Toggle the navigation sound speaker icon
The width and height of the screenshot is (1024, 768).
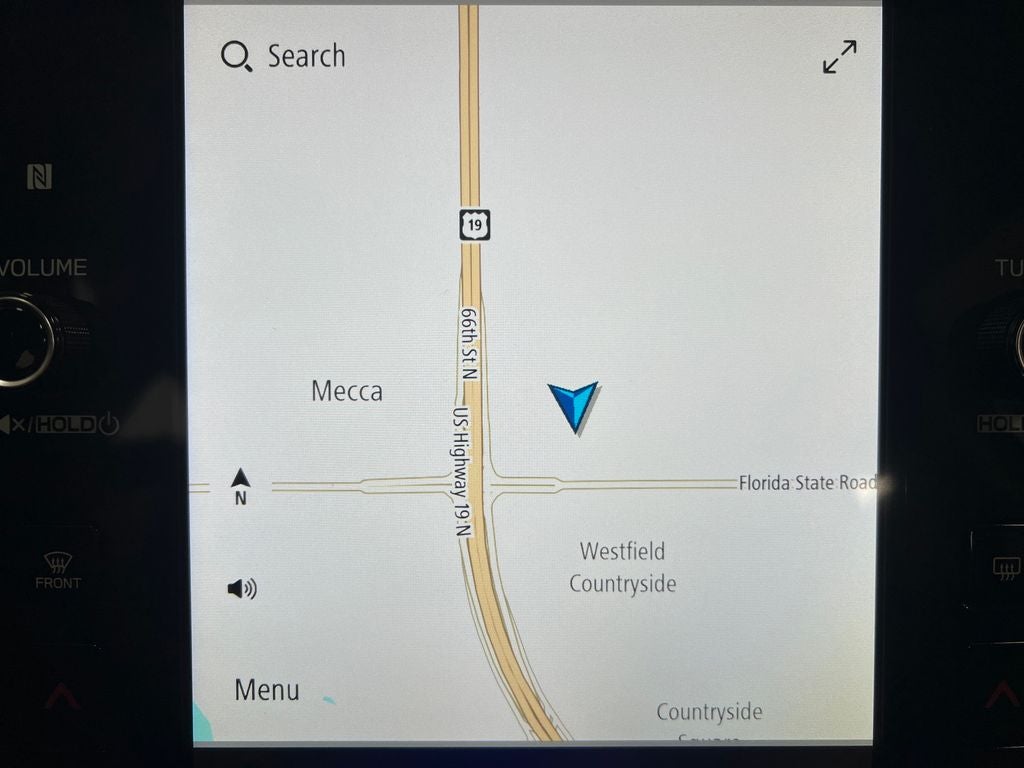click(x=241, y=589)
